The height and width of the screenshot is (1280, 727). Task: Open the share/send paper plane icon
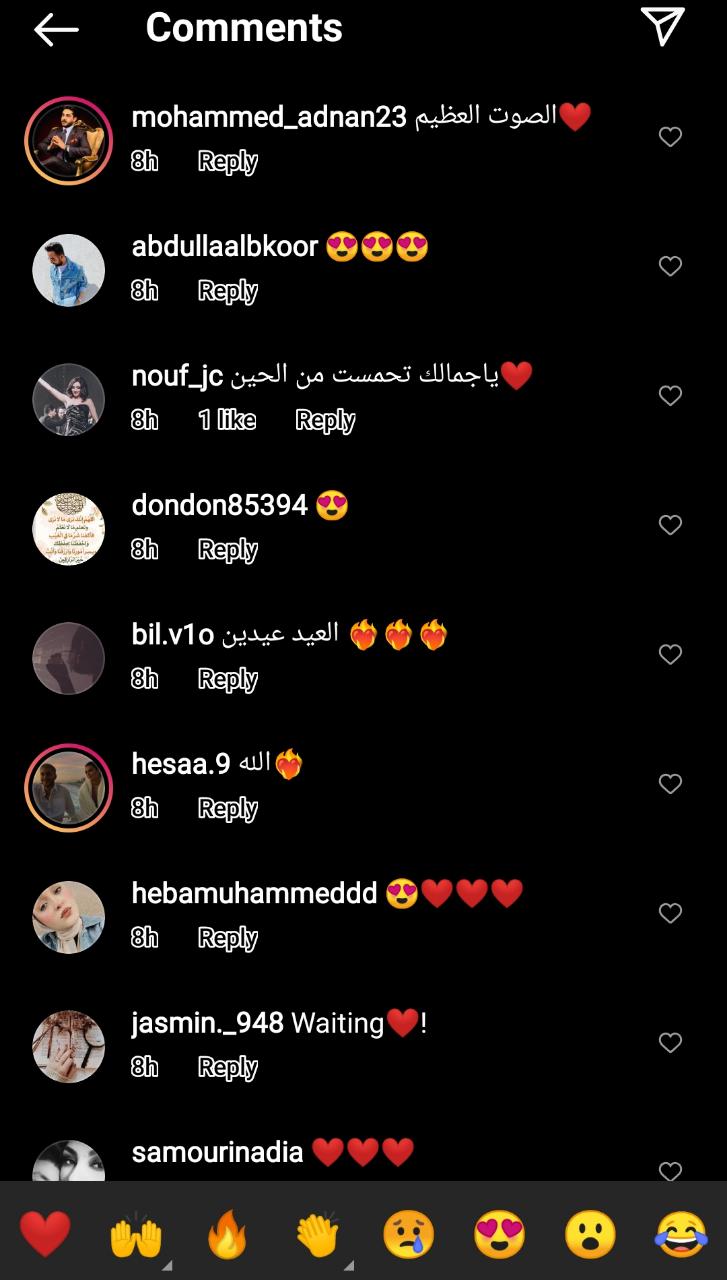662,27
